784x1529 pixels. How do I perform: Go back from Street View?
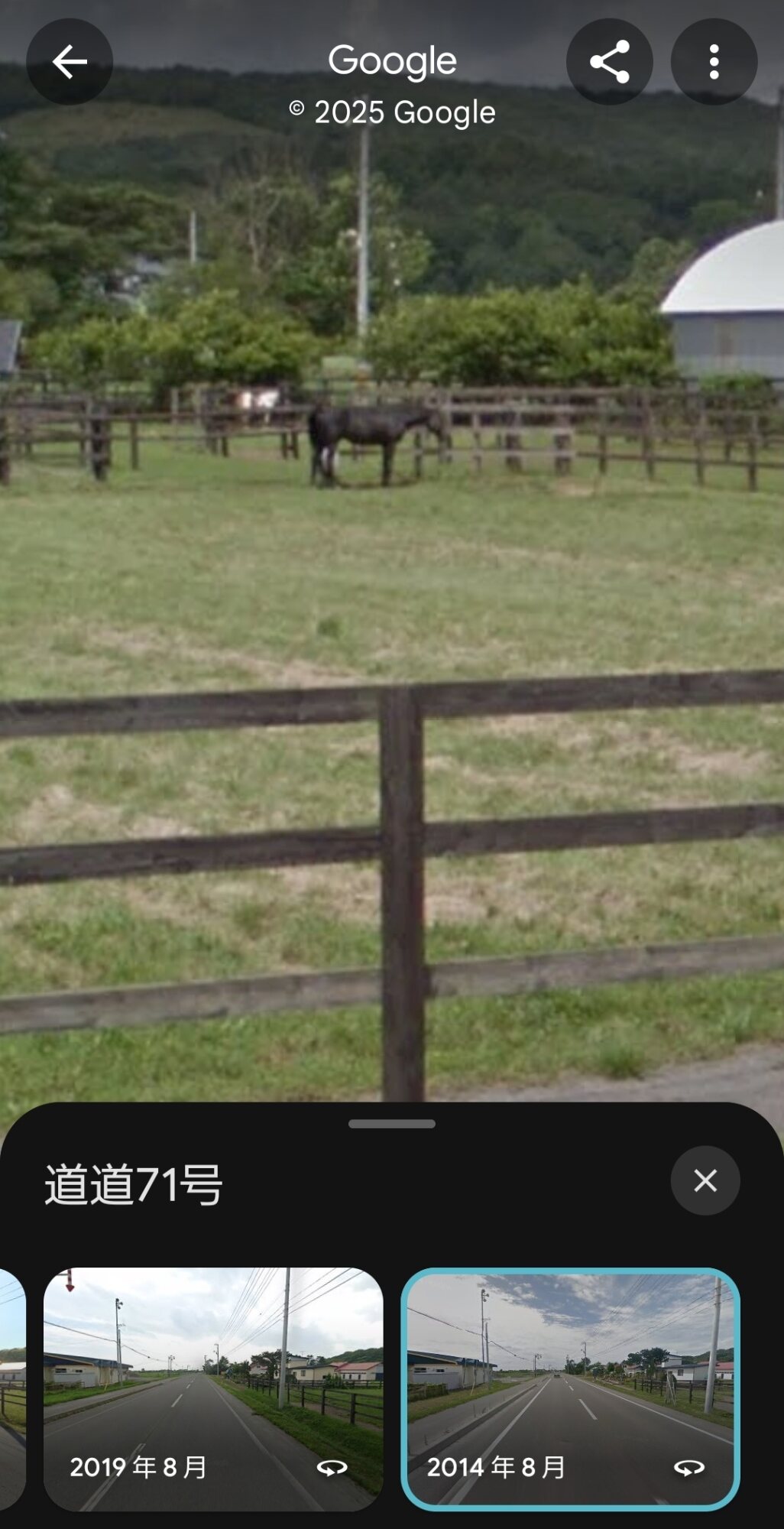(70, 62)
